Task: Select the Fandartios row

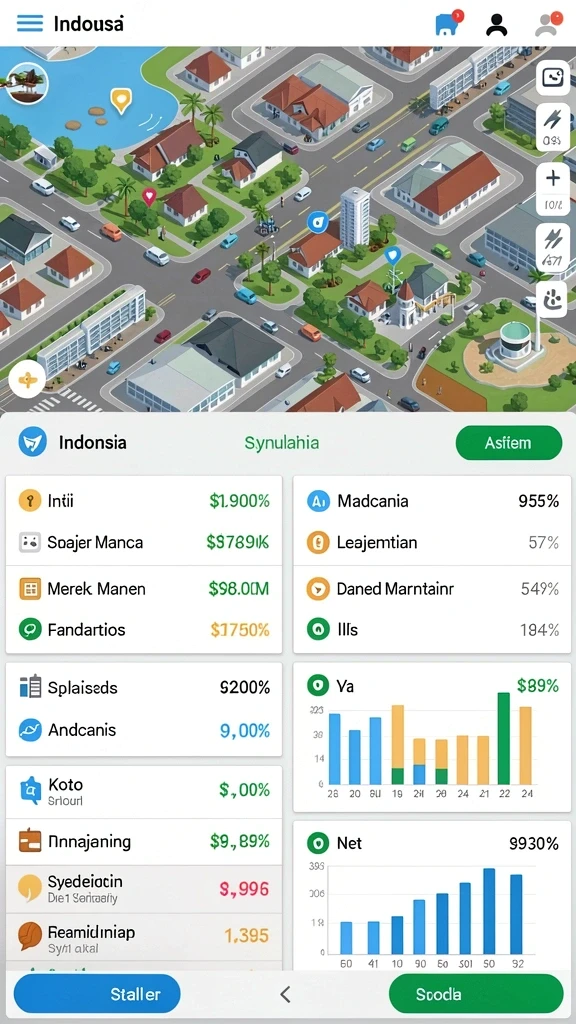Action: [144, 630]
